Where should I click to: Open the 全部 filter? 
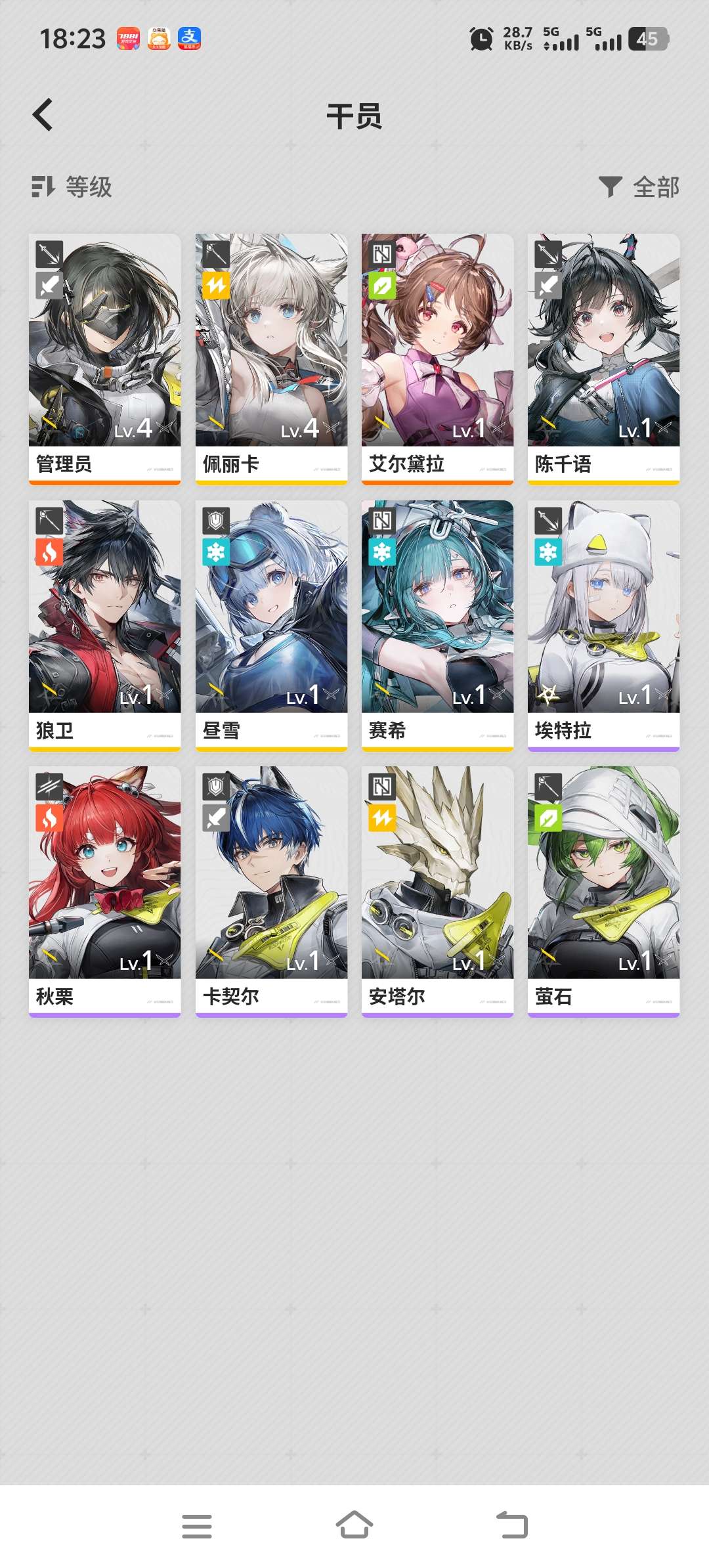click(639, 187)
